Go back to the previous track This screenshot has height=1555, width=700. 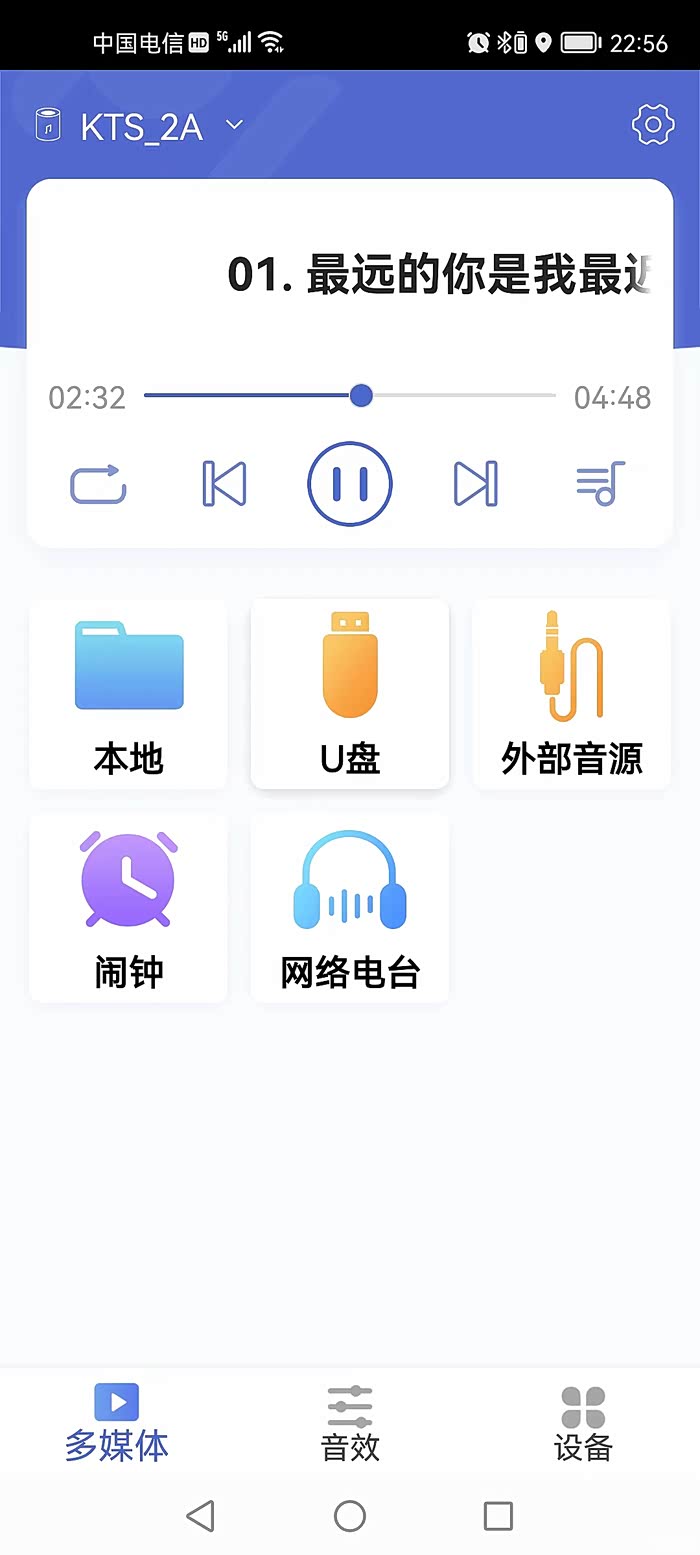click(x=224, y=484)
